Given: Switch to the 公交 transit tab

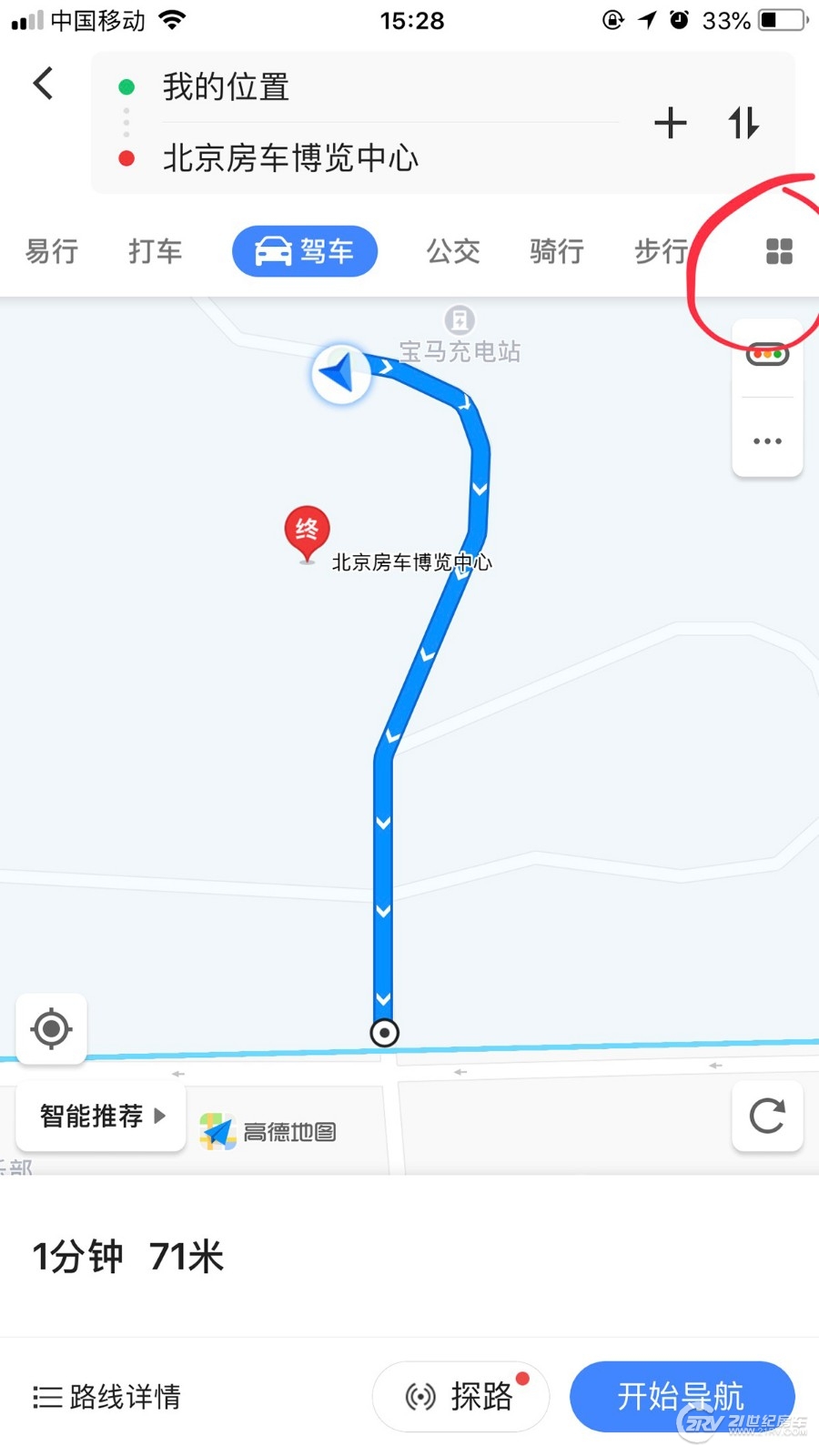Looking at the screenshot, I should [x=453, y=251].
